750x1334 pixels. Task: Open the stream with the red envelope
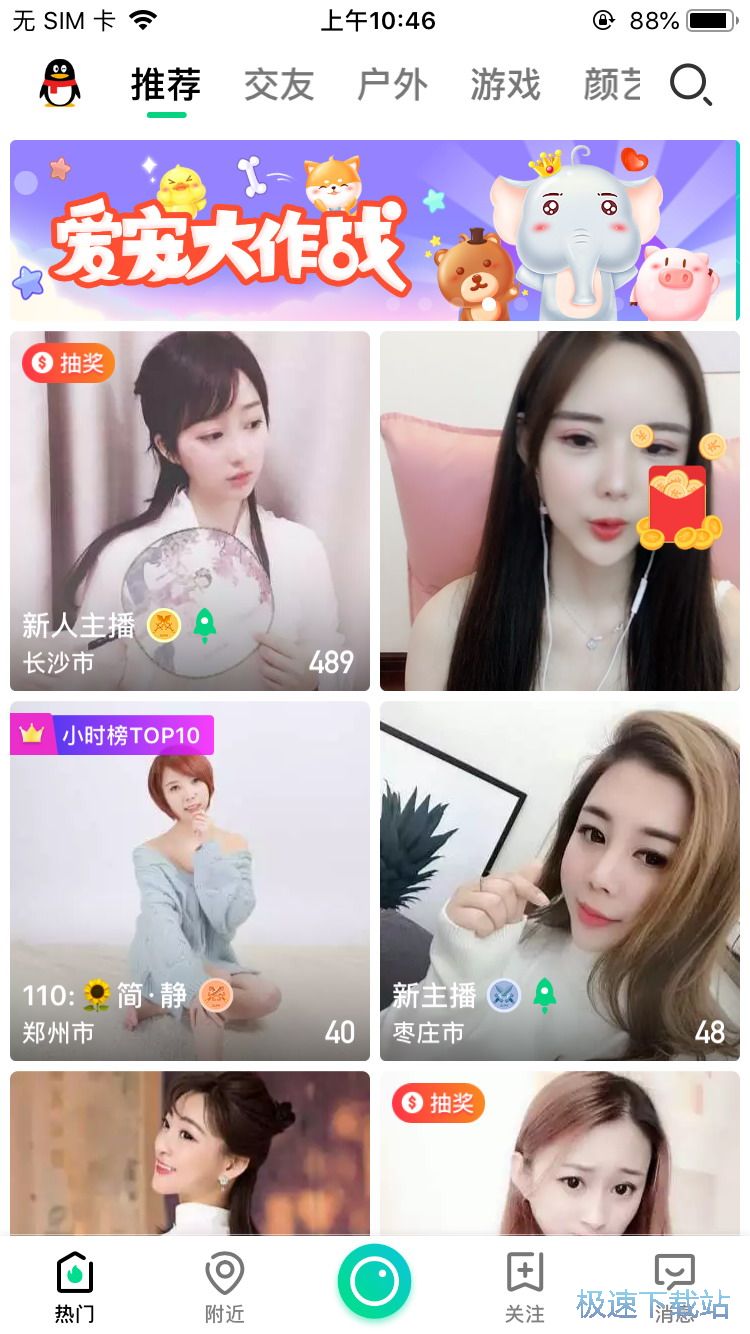pos(560,511)
